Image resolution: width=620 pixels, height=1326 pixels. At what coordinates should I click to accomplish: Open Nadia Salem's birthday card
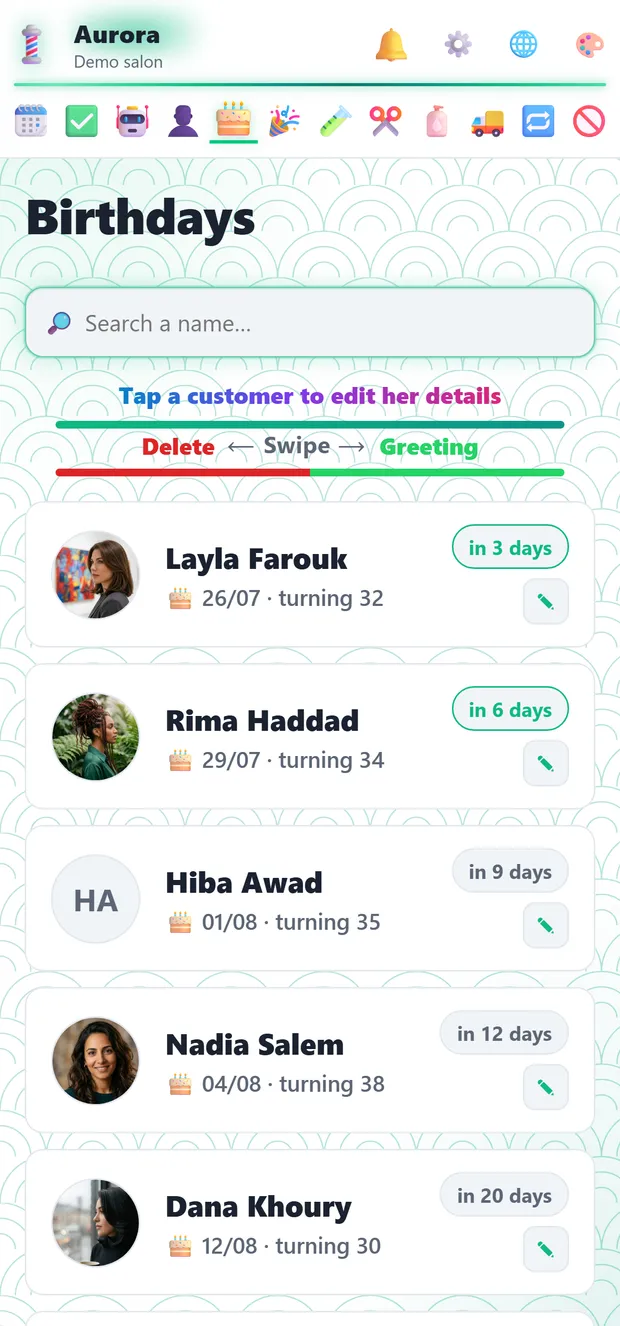click(310, 1061)
